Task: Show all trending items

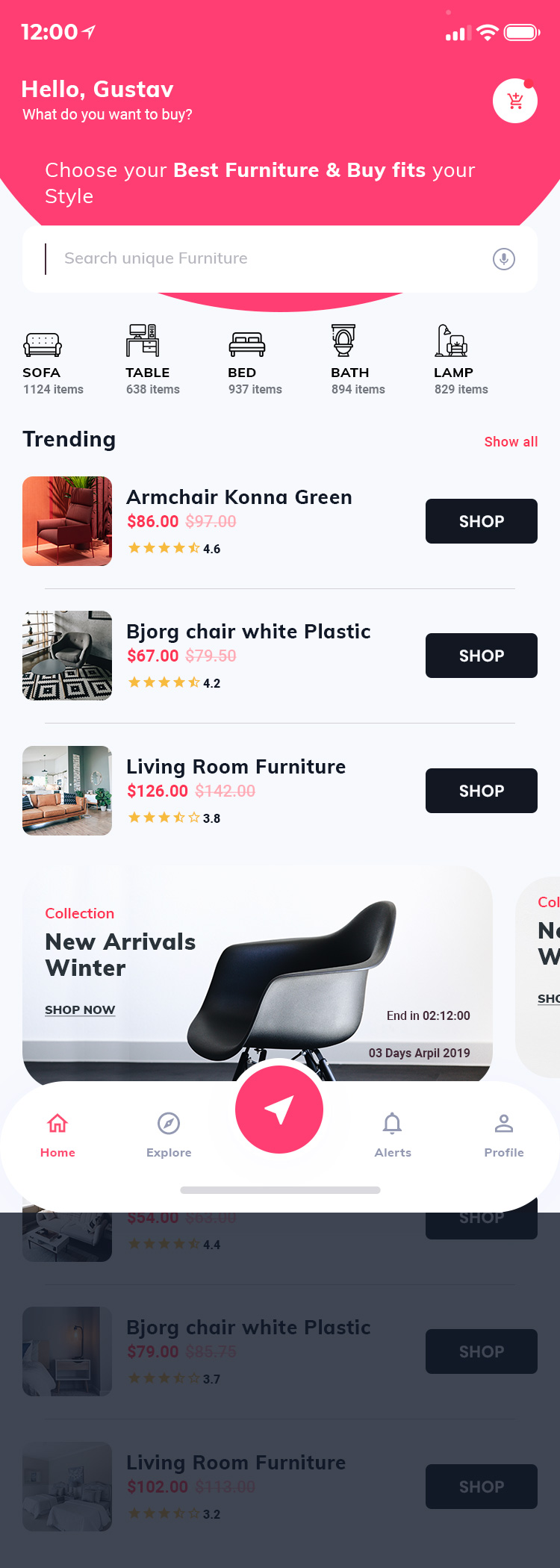Action: point(511,441)
